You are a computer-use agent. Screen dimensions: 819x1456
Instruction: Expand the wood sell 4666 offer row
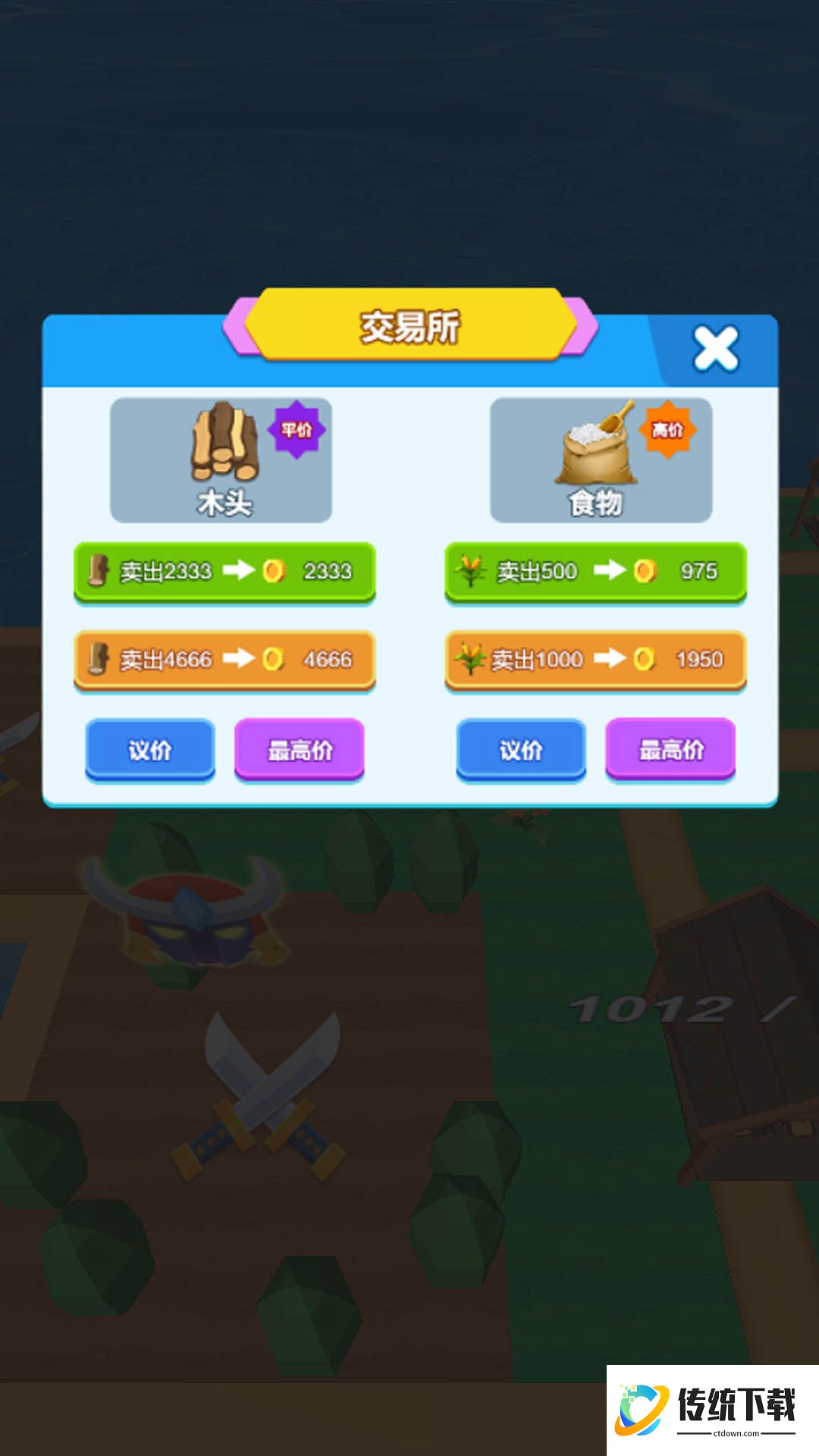pos(224,658)
